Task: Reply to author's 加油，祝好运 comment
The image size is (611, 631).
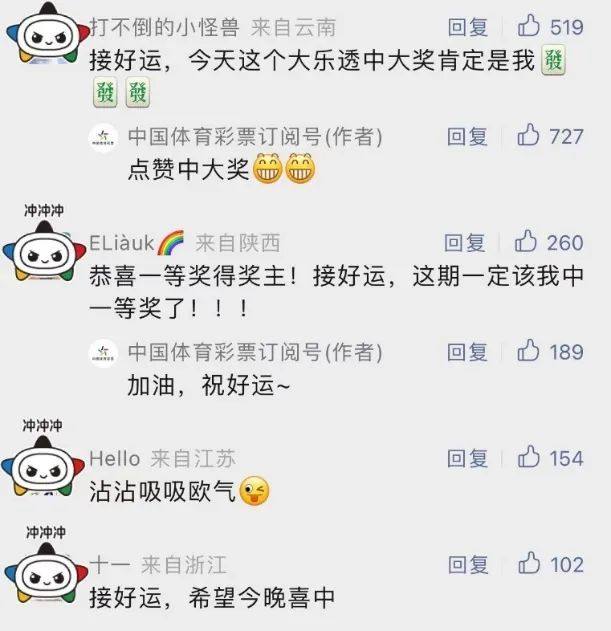Action: point(467,351)
